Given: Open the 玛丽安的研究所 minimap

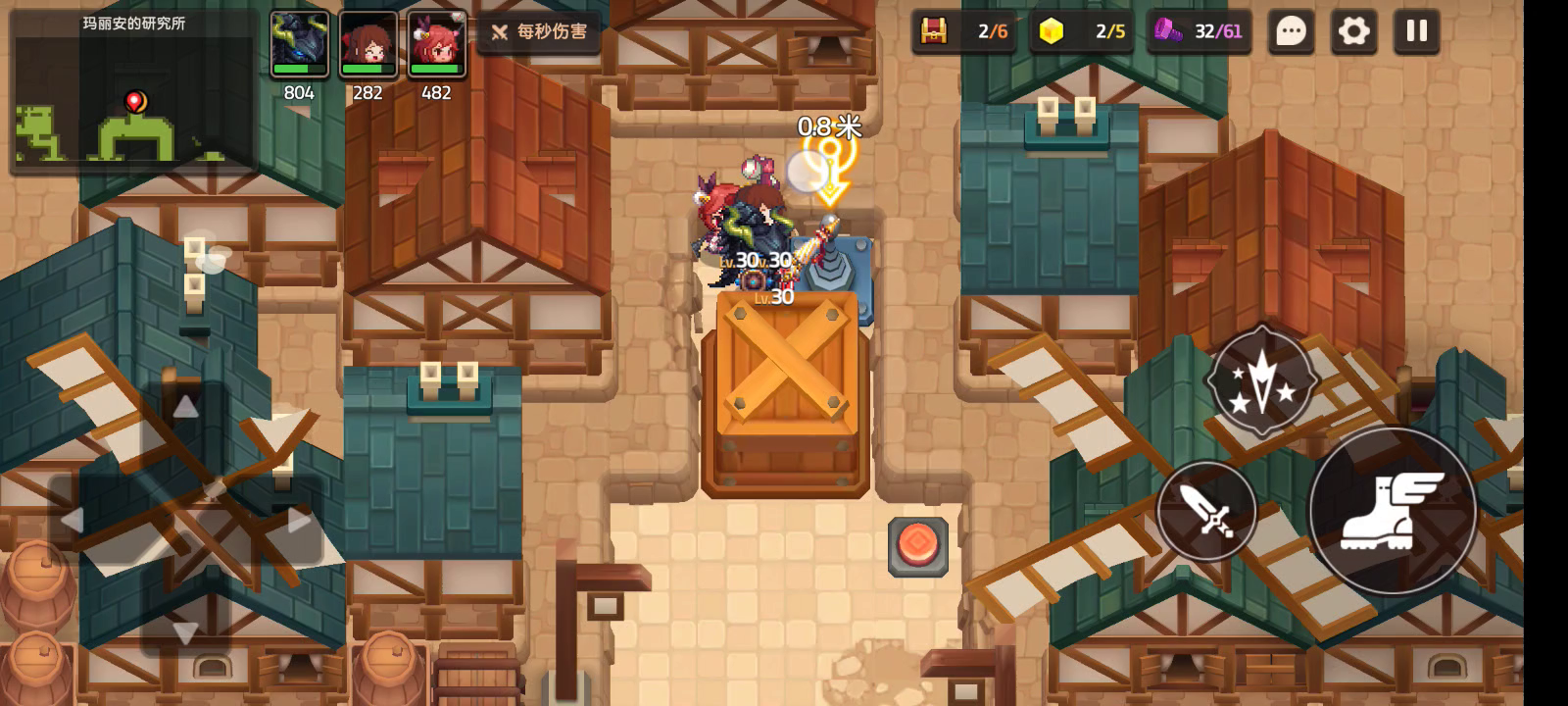Looking at the screenshot, I should point(132,93).
